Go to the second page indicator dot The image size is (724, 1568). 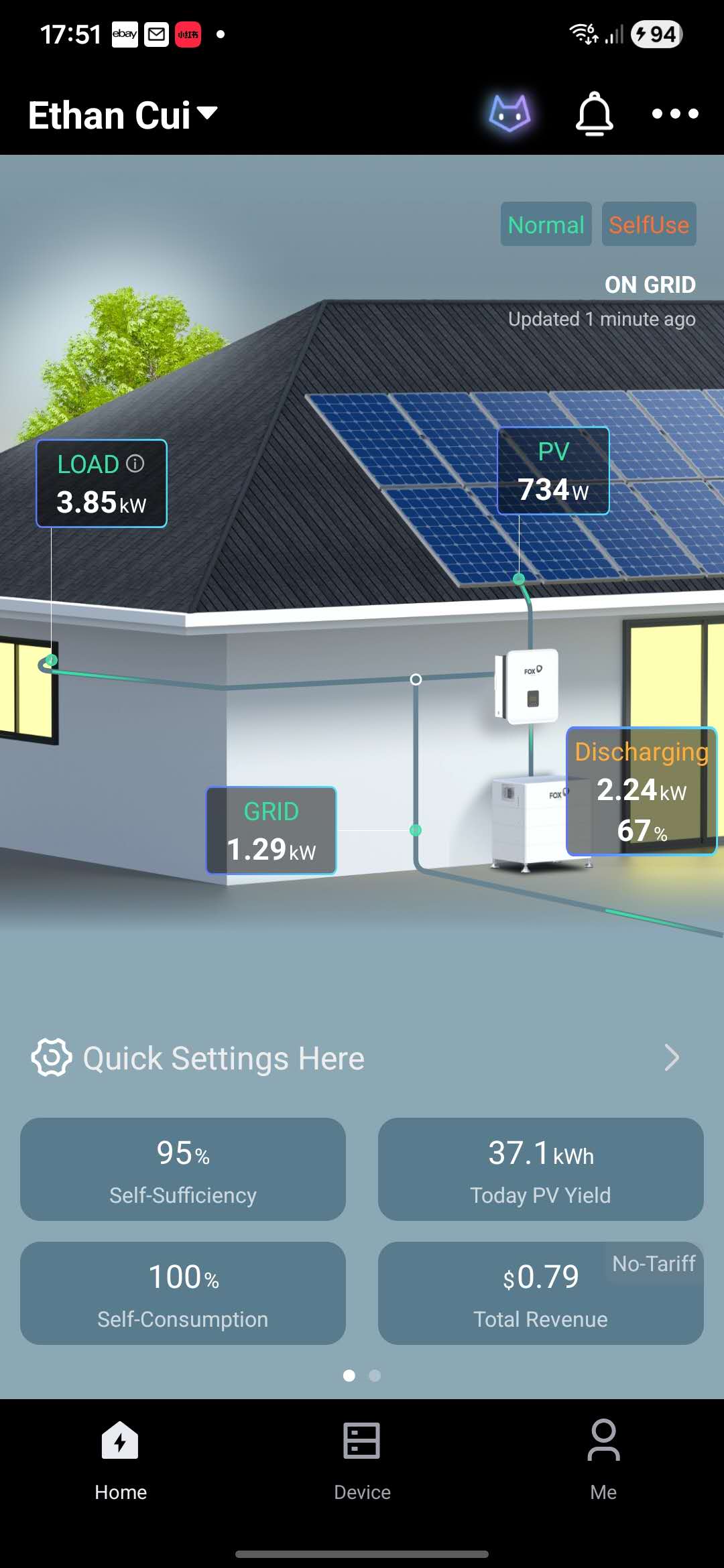(x=375, y=1376)
